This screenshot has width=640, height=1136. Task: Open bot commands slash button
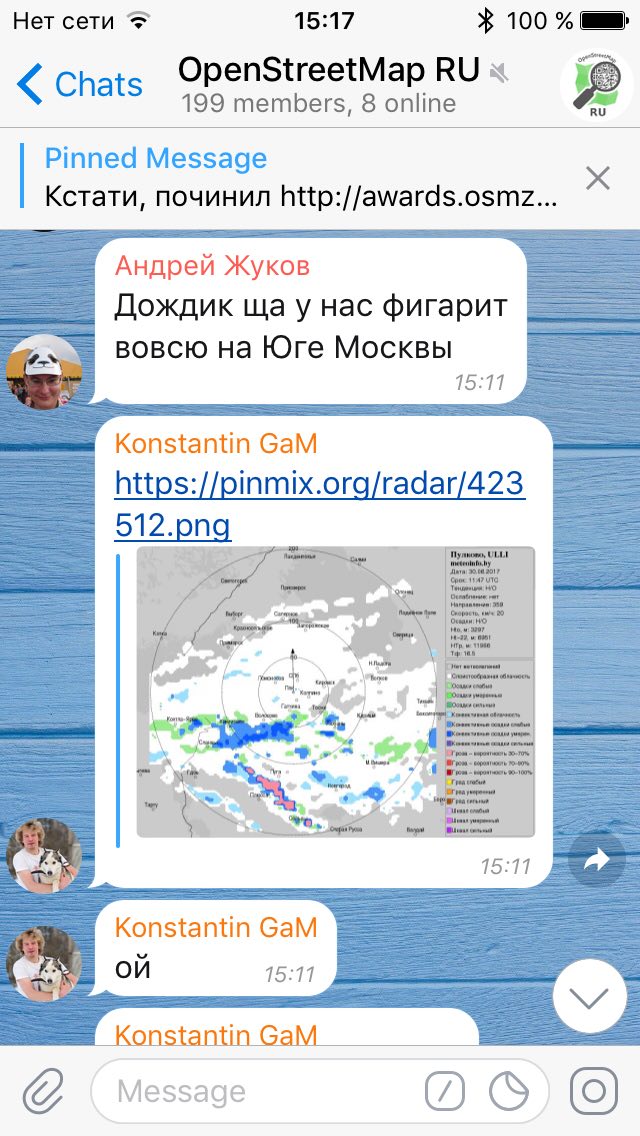444,1091
